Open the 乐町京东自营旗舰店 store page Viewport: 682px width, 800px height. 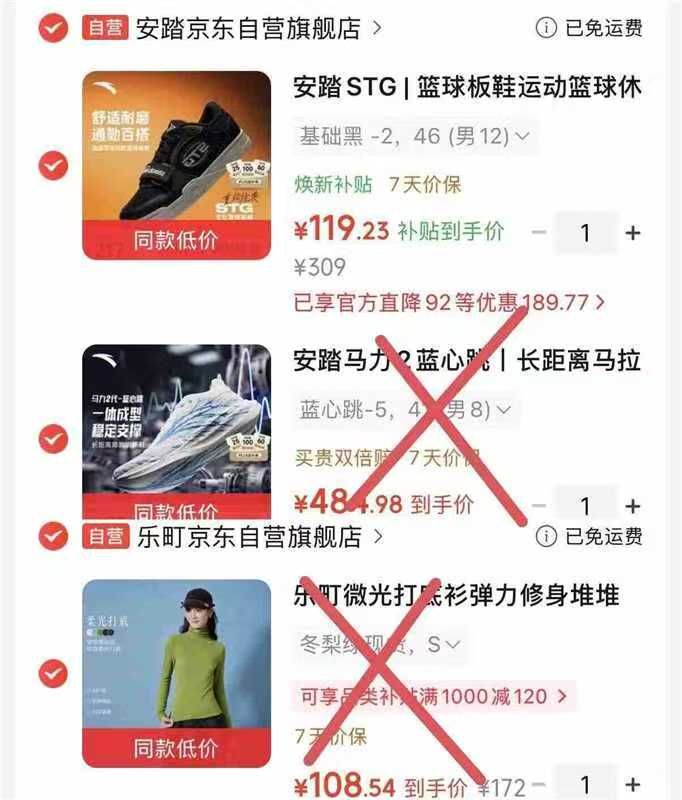(259, 537)
